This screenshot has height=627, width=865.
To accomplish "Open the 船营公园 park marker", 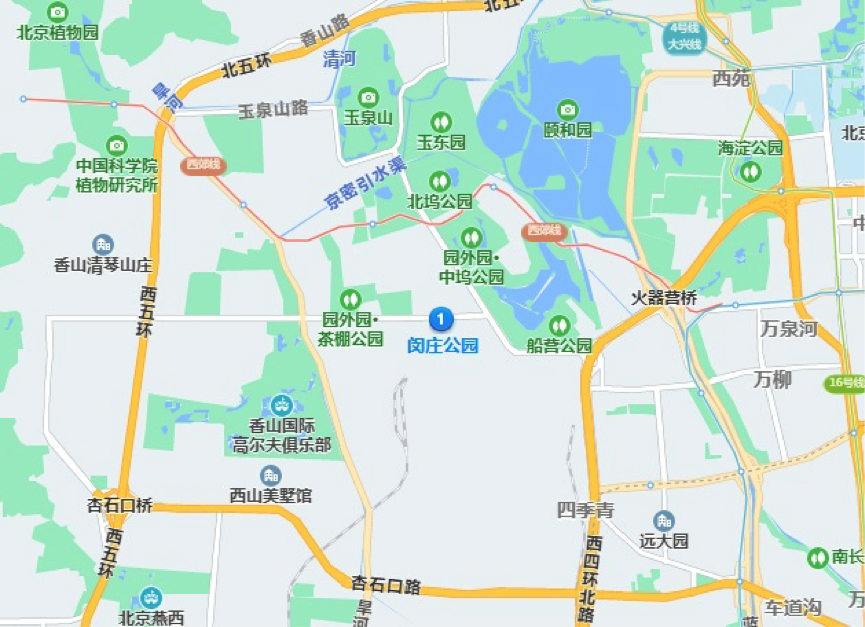I will (560, 326).
